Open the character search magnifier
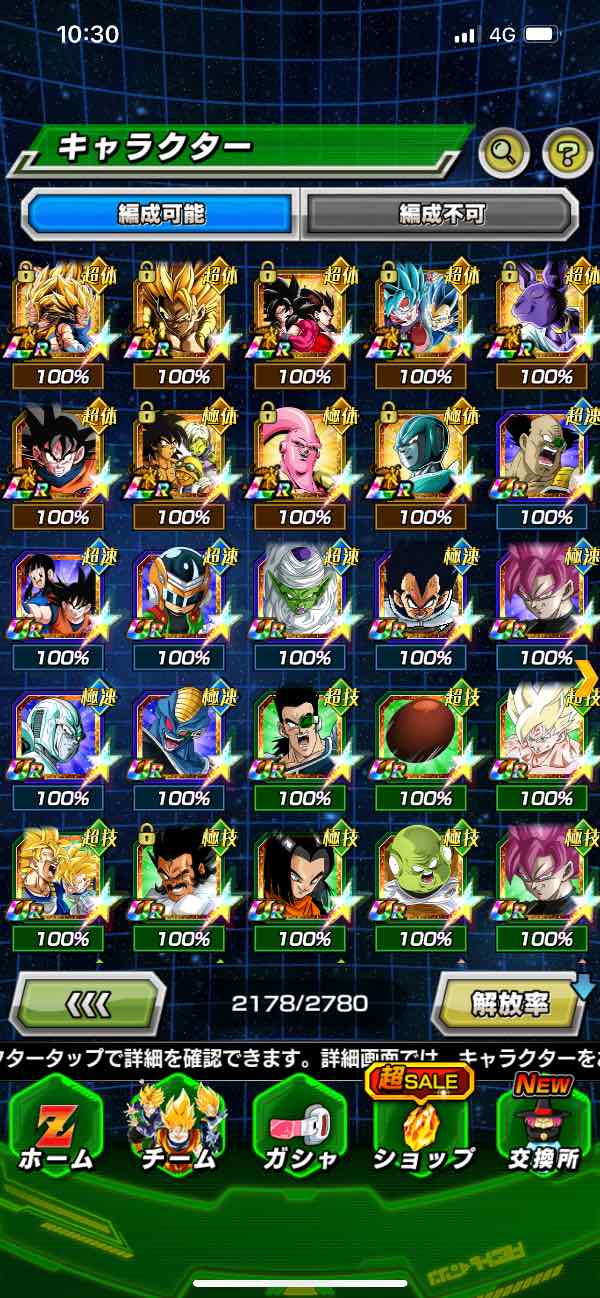The height and width of the screenshot is (1298, 600). [504, 153]
